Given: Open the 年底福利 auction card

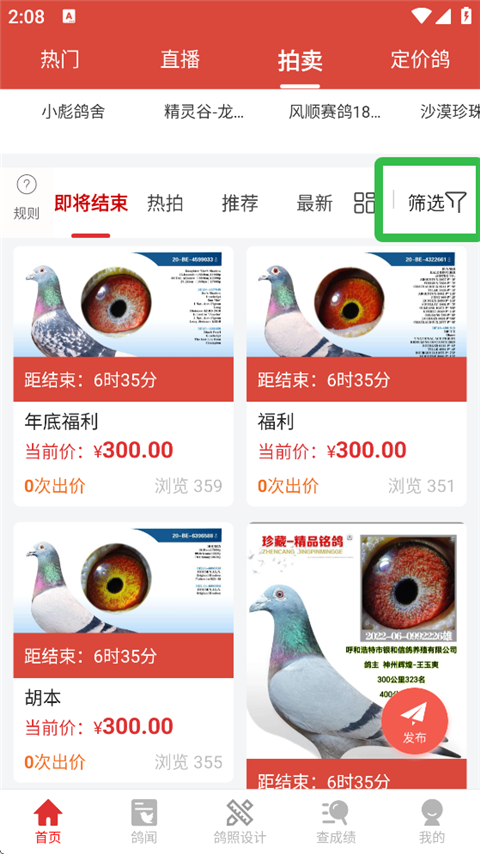Looking at the screenshot, I should [x=124, y=376].
